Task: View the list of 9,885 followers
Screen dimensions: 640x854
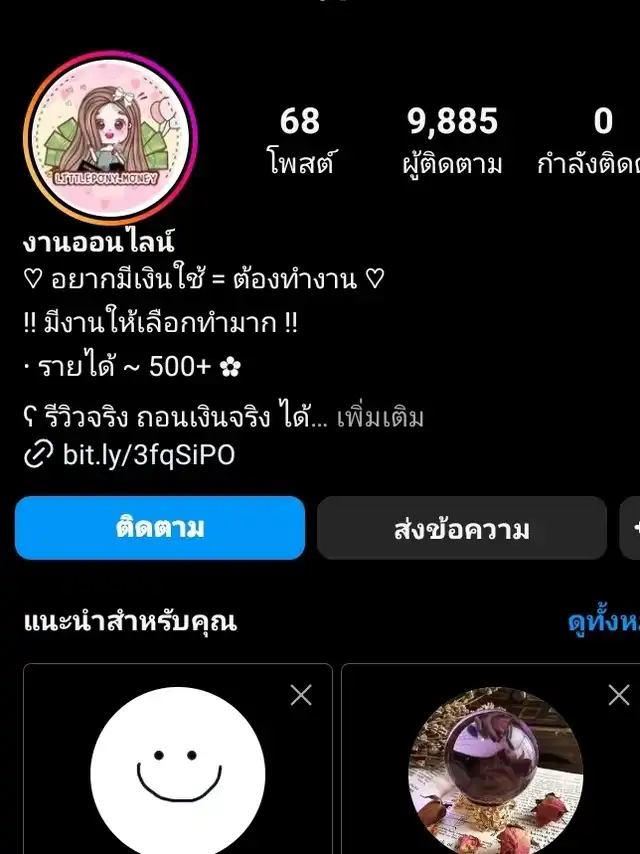Action: tap(452, 139)
